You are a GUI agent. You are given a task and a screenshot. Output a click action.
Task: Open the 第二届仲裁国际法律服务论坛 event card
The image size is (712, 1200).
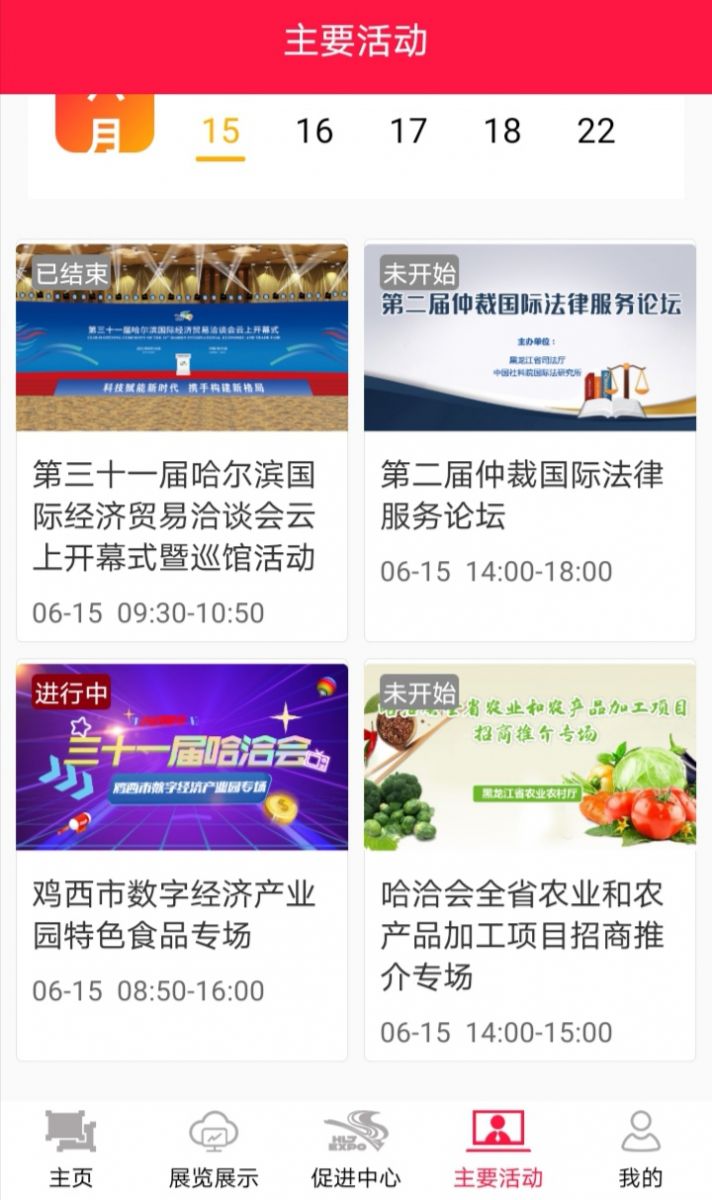tap(530, 440)
